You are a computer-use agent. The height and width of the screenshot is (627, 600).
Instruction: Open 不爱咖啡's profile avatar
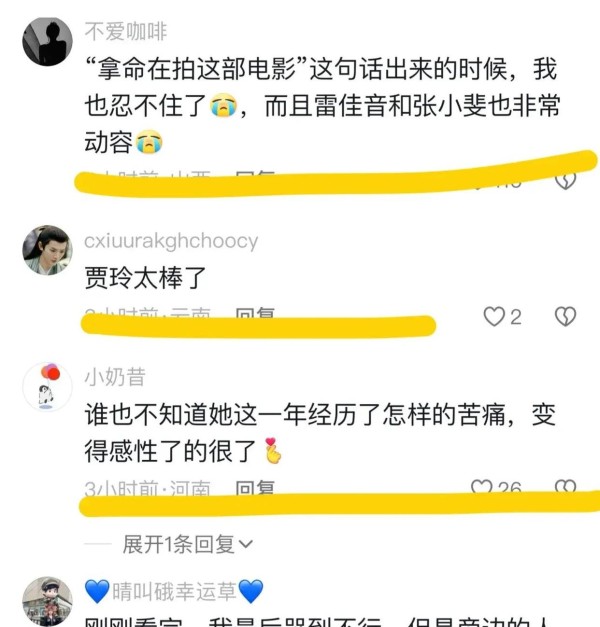point(46,43)
